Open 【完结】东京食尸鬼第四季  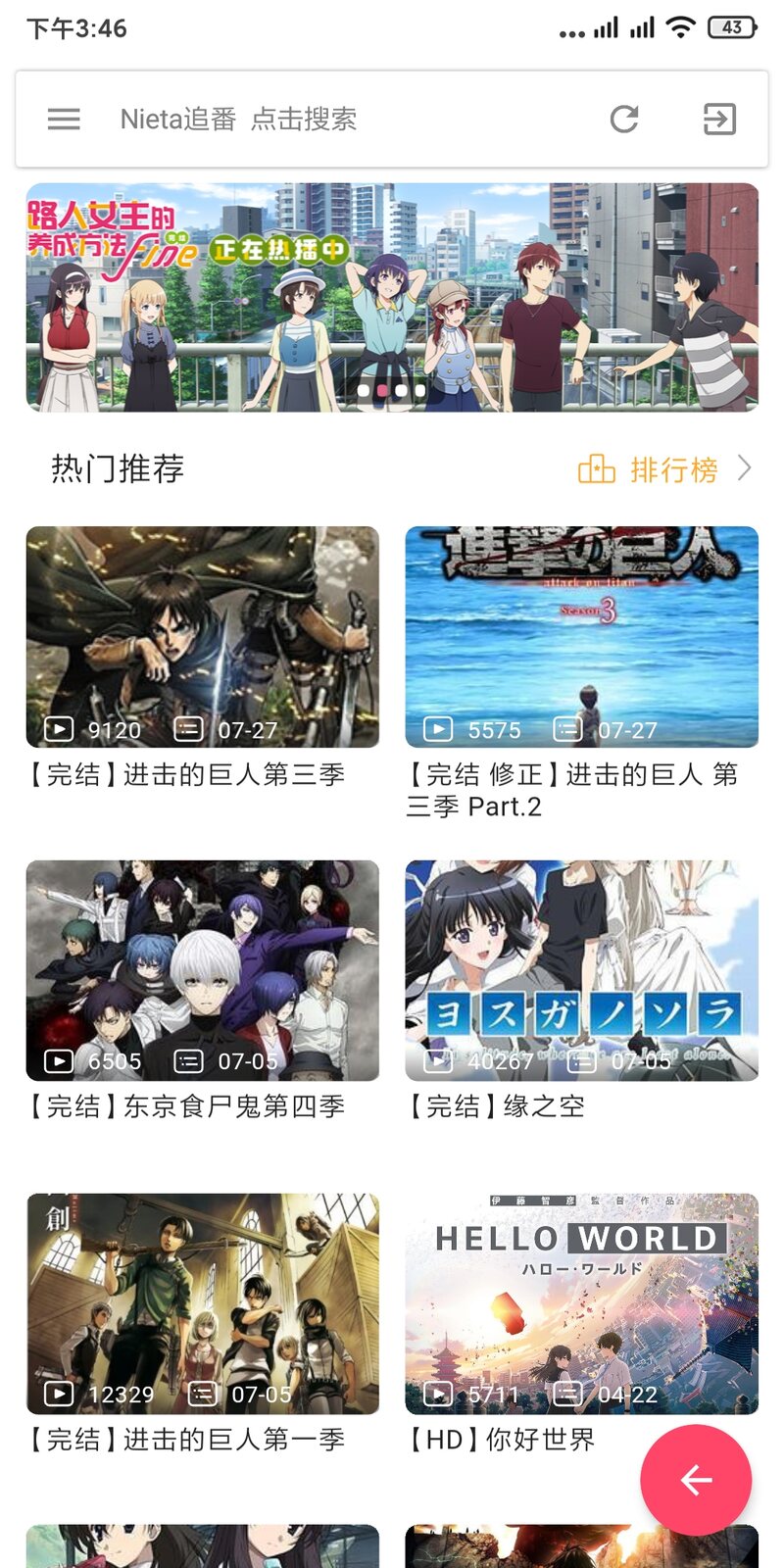point(203,970)
